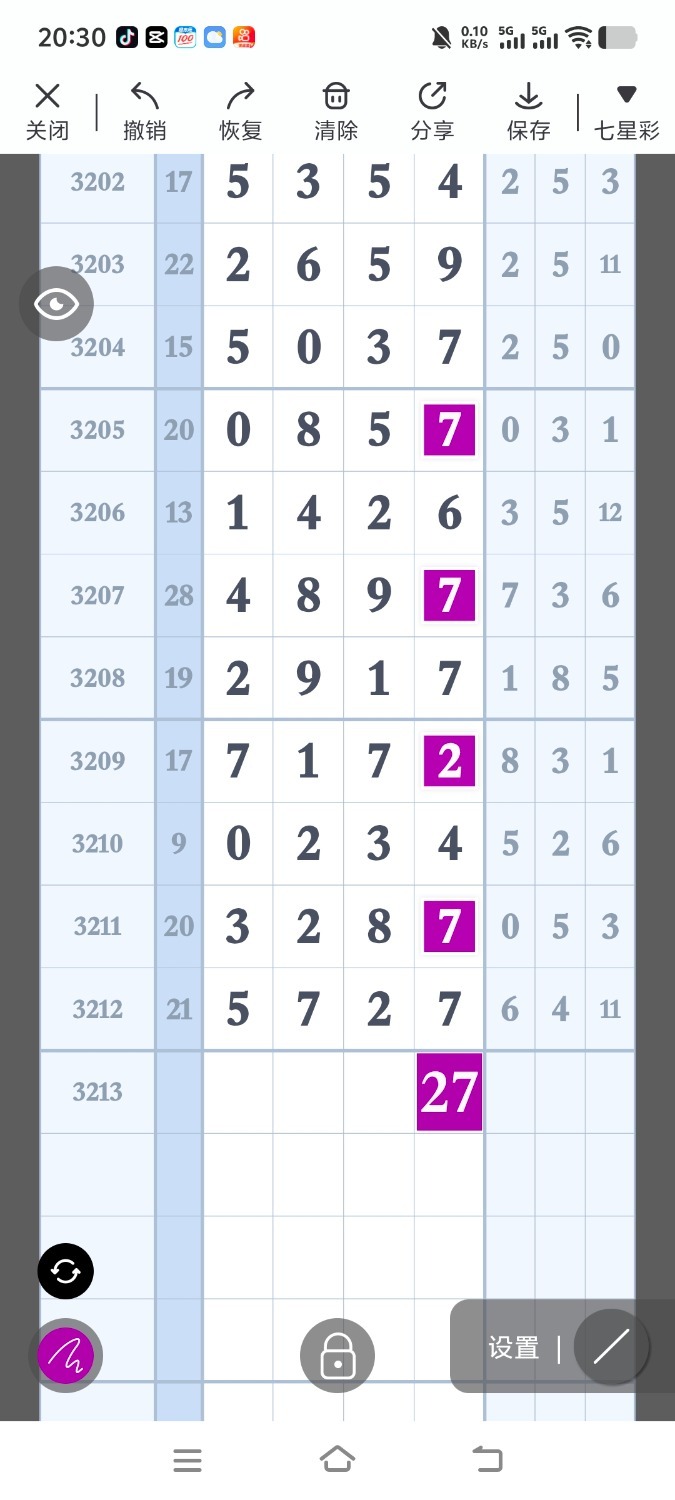Go back using system navigation
This screenshot has height=1500, width=675.
pos(488,1460)
